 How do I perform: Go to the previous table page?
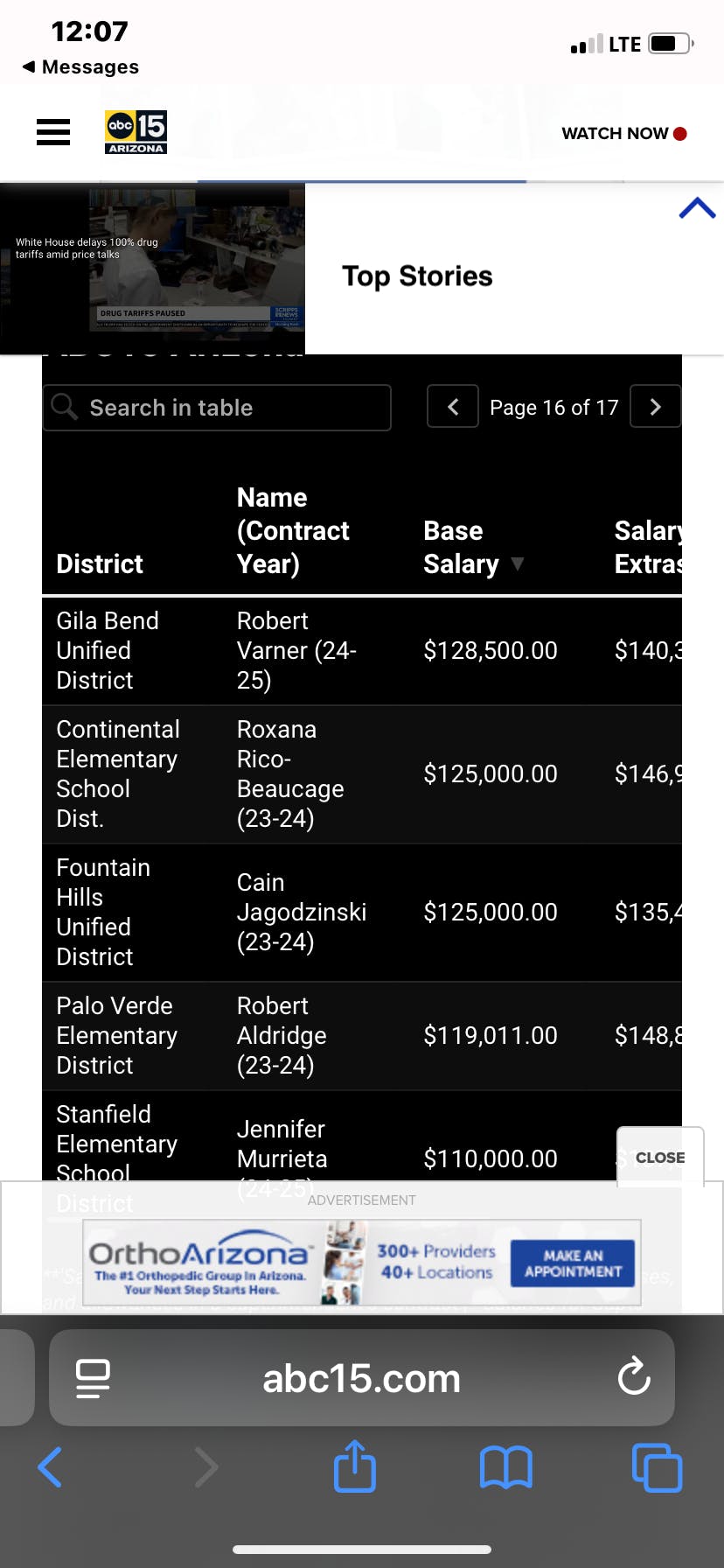click(453, 407)
